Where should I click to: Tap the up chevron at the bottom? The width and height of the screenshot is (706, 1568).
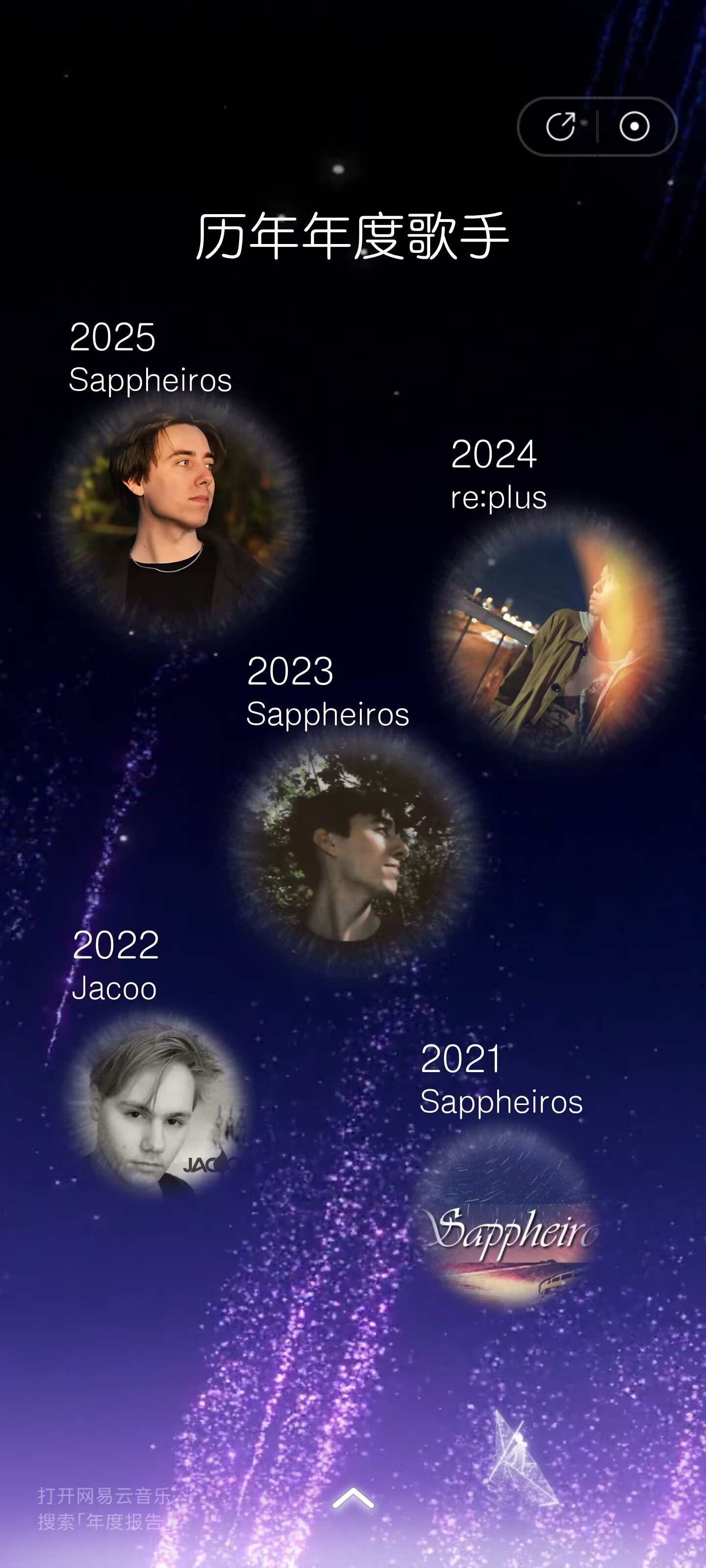point(353,1498)
